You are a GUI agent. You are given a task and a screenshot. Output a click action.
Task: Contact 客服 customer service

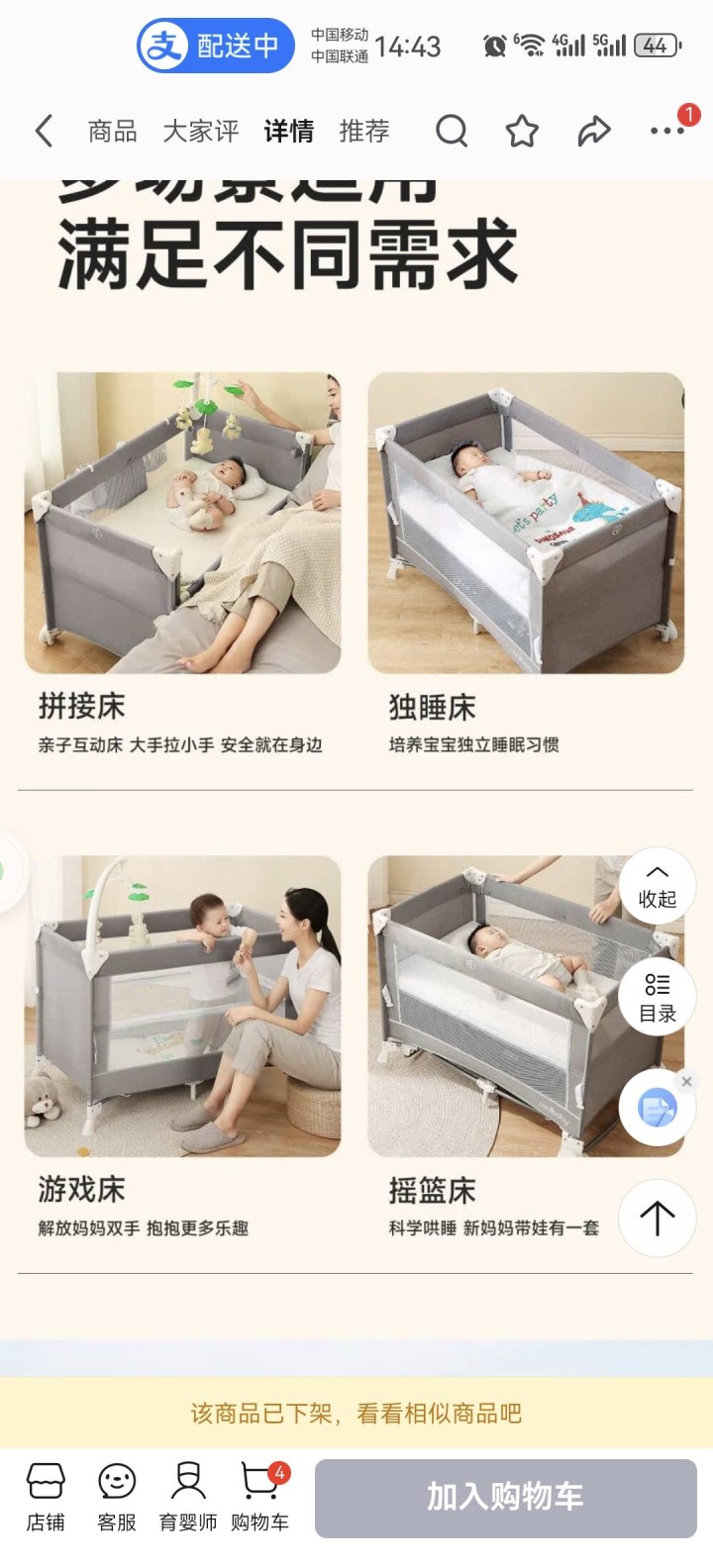click(x=117, y=1497)
